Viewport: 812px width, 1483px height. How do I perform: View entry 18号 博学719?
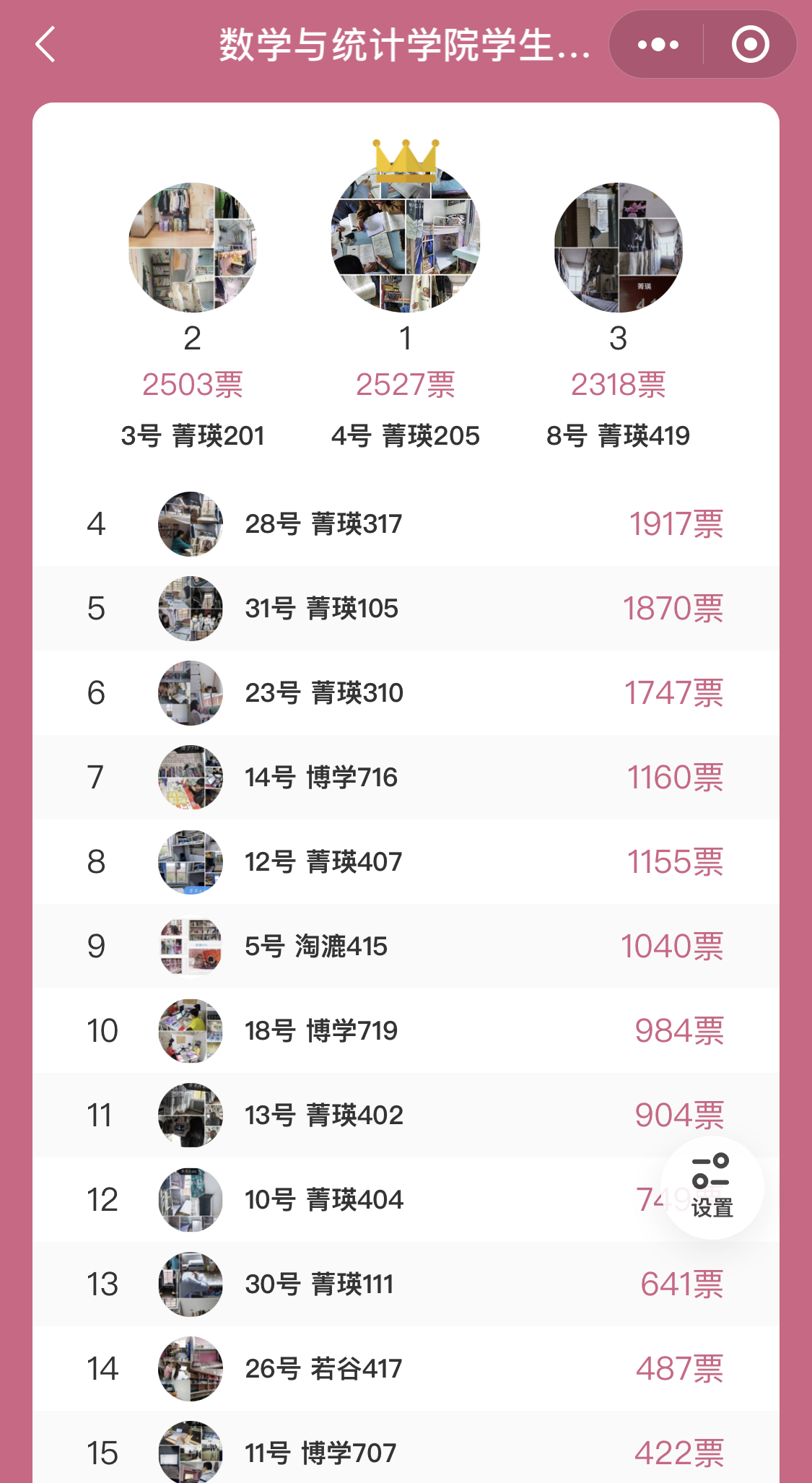321,1031
